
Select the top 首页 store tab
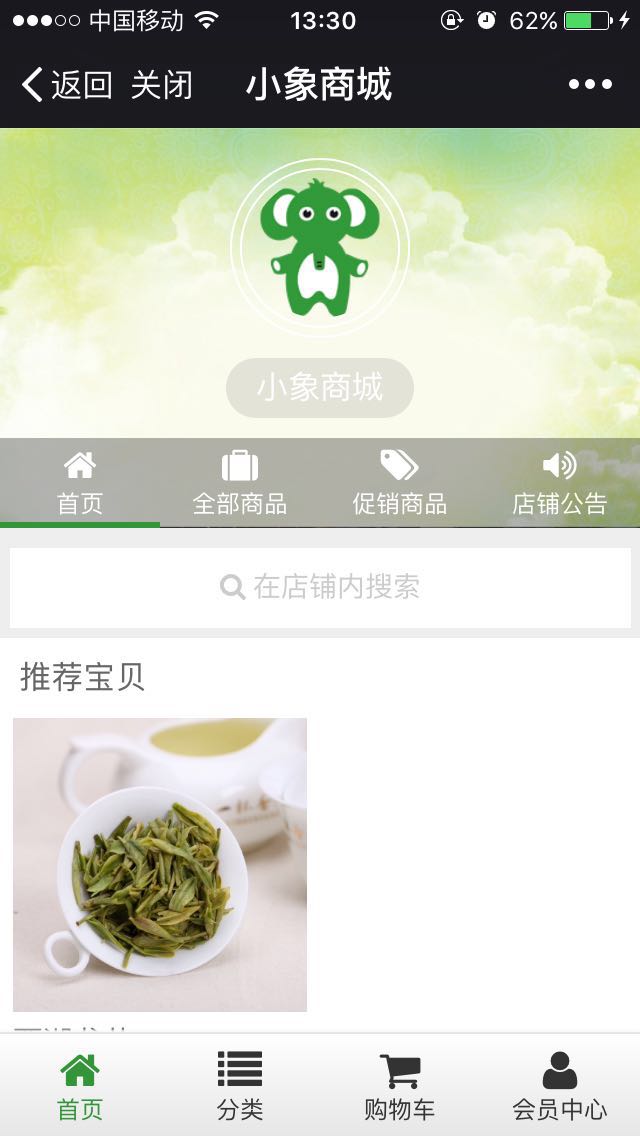[x=80, y=483]
